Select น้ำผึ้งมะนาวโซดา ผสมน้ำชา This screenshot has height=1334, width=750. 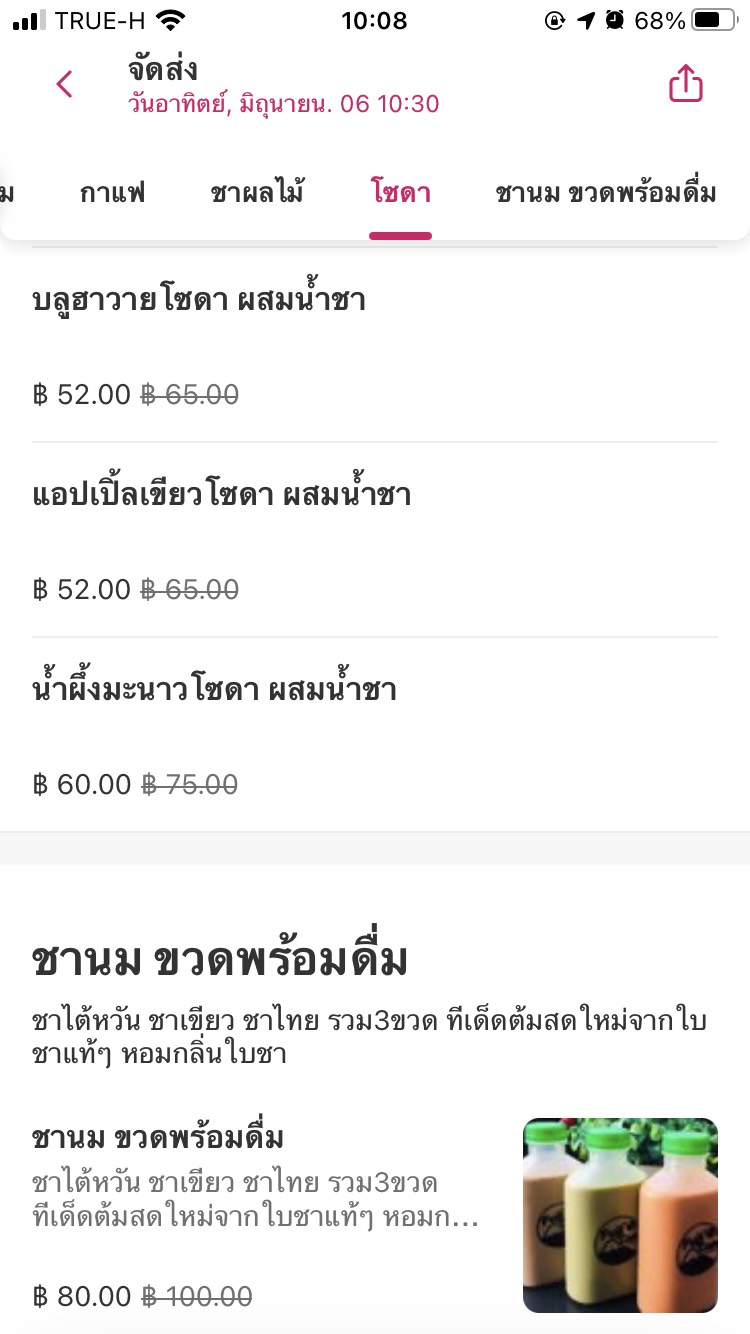click(x=374, y=735)
